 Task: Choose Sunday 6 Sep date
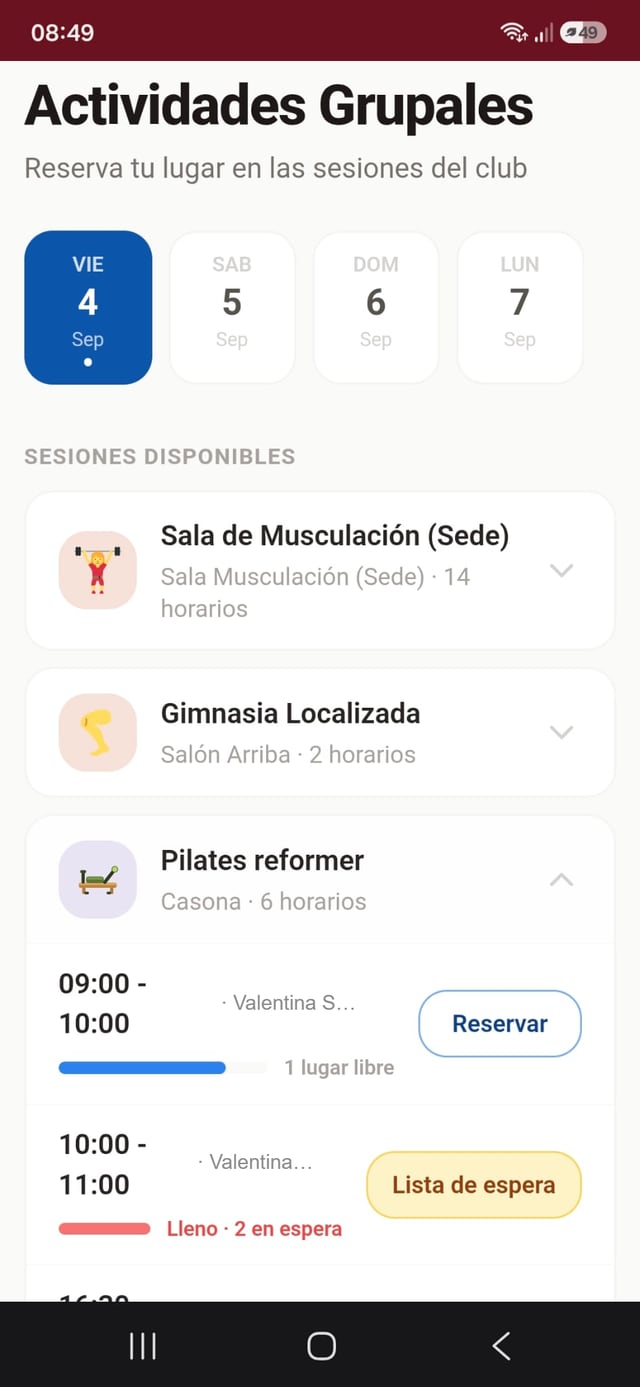click(x=376, y=308)
